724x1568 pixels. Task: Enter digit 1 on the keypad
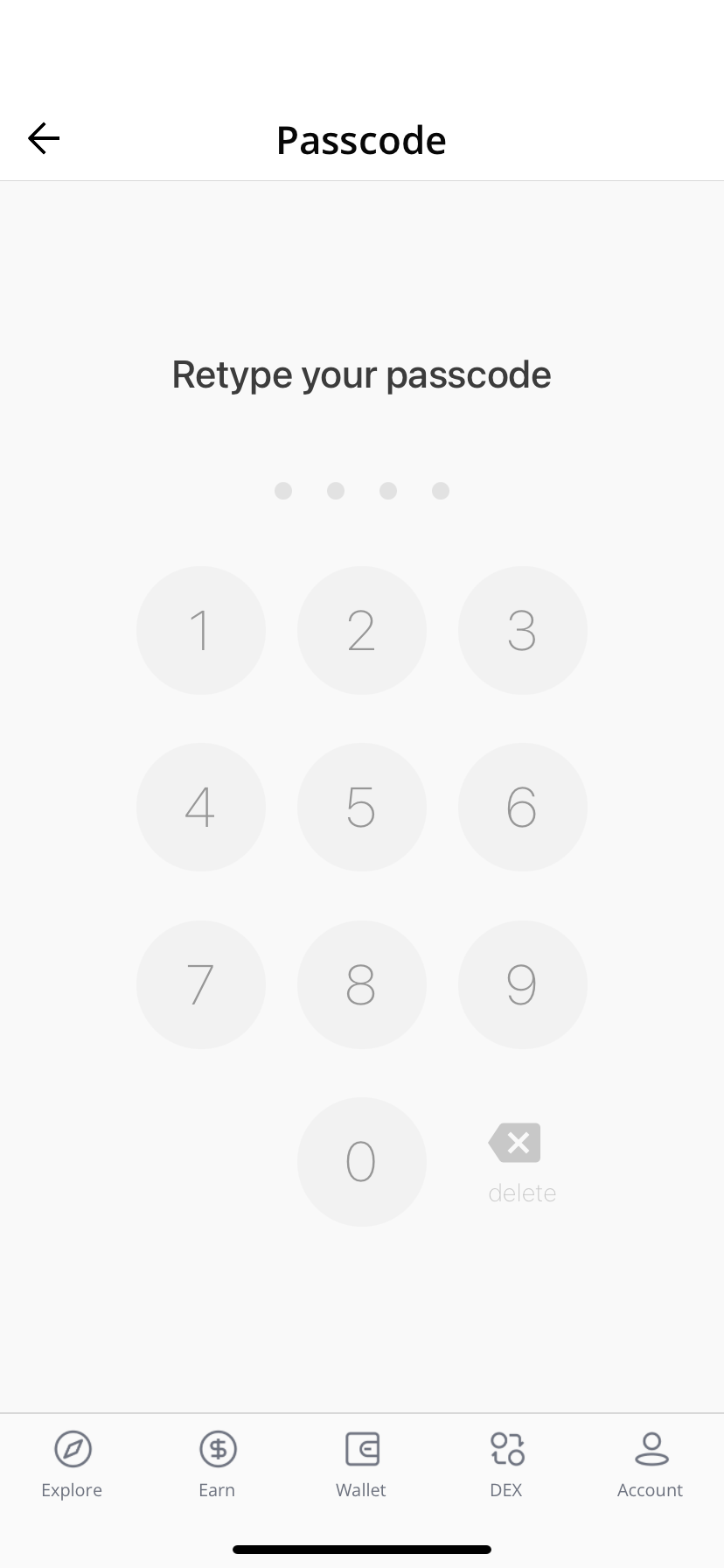tap(201, 630)
